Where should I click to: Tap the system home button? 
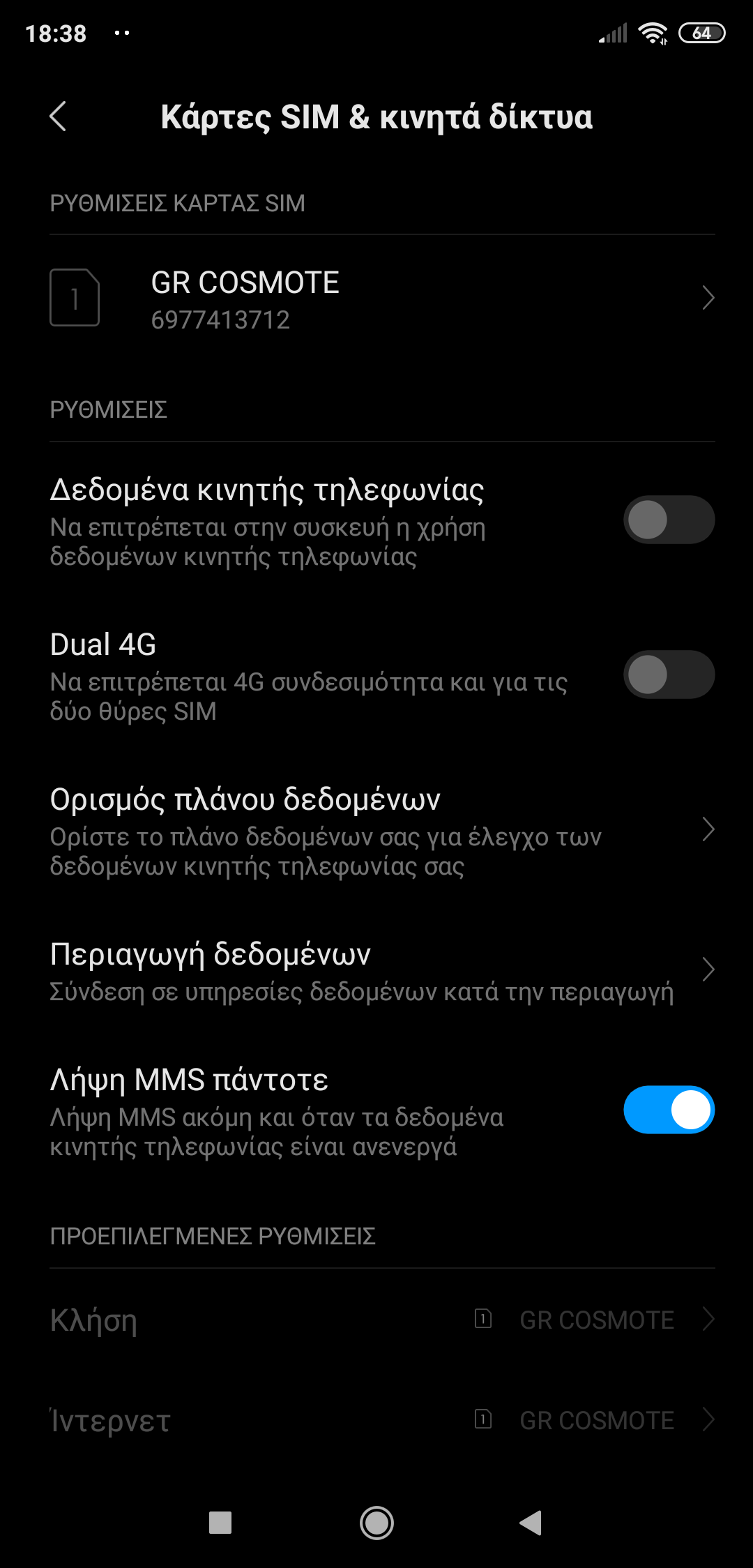[376, 1523]
